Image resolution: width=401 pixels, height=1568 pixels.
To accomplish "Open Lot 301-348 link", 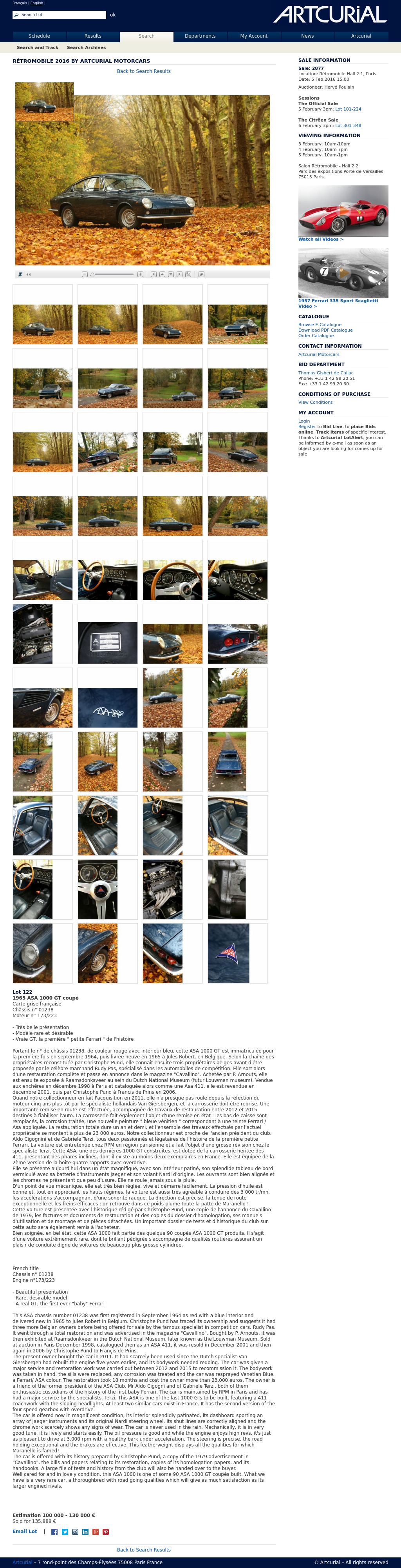I will point(348,125).
